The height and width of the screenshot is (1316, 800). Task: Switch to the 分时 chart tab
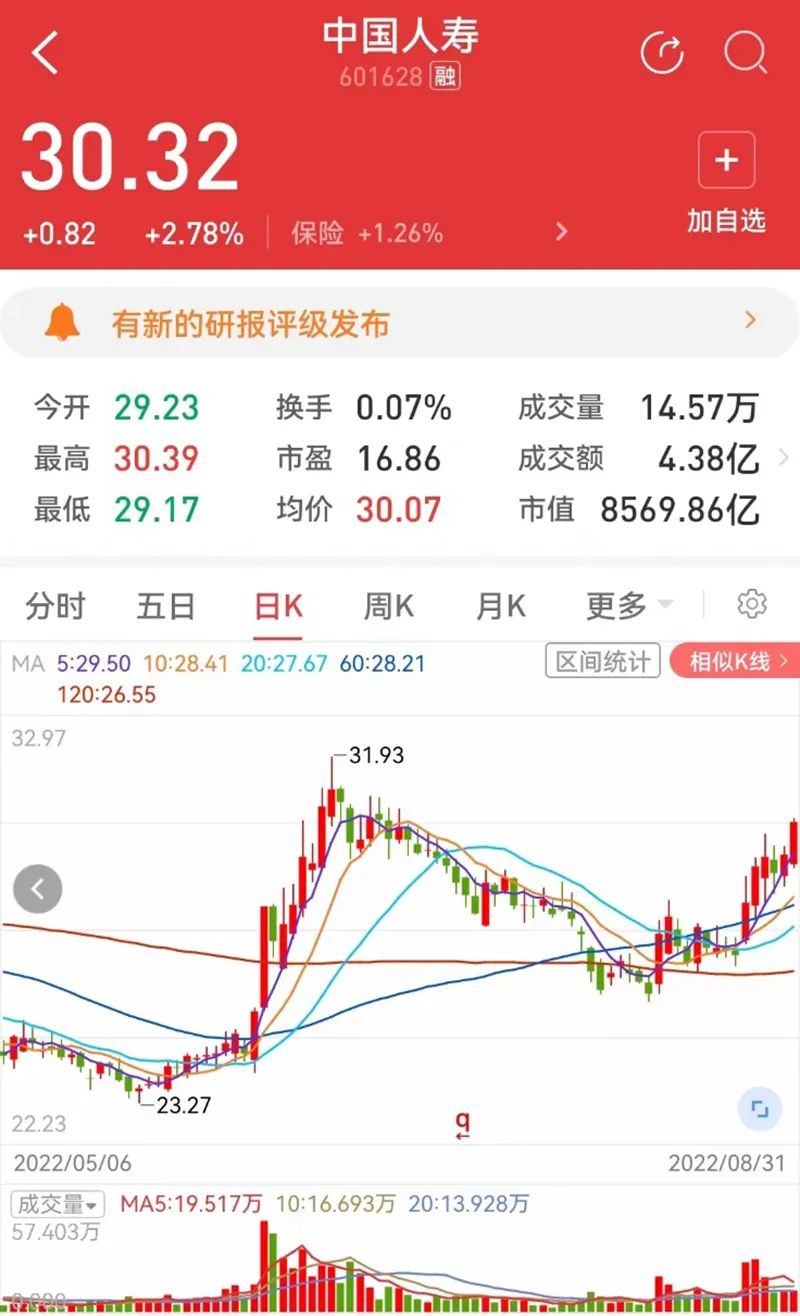[55, 604]
